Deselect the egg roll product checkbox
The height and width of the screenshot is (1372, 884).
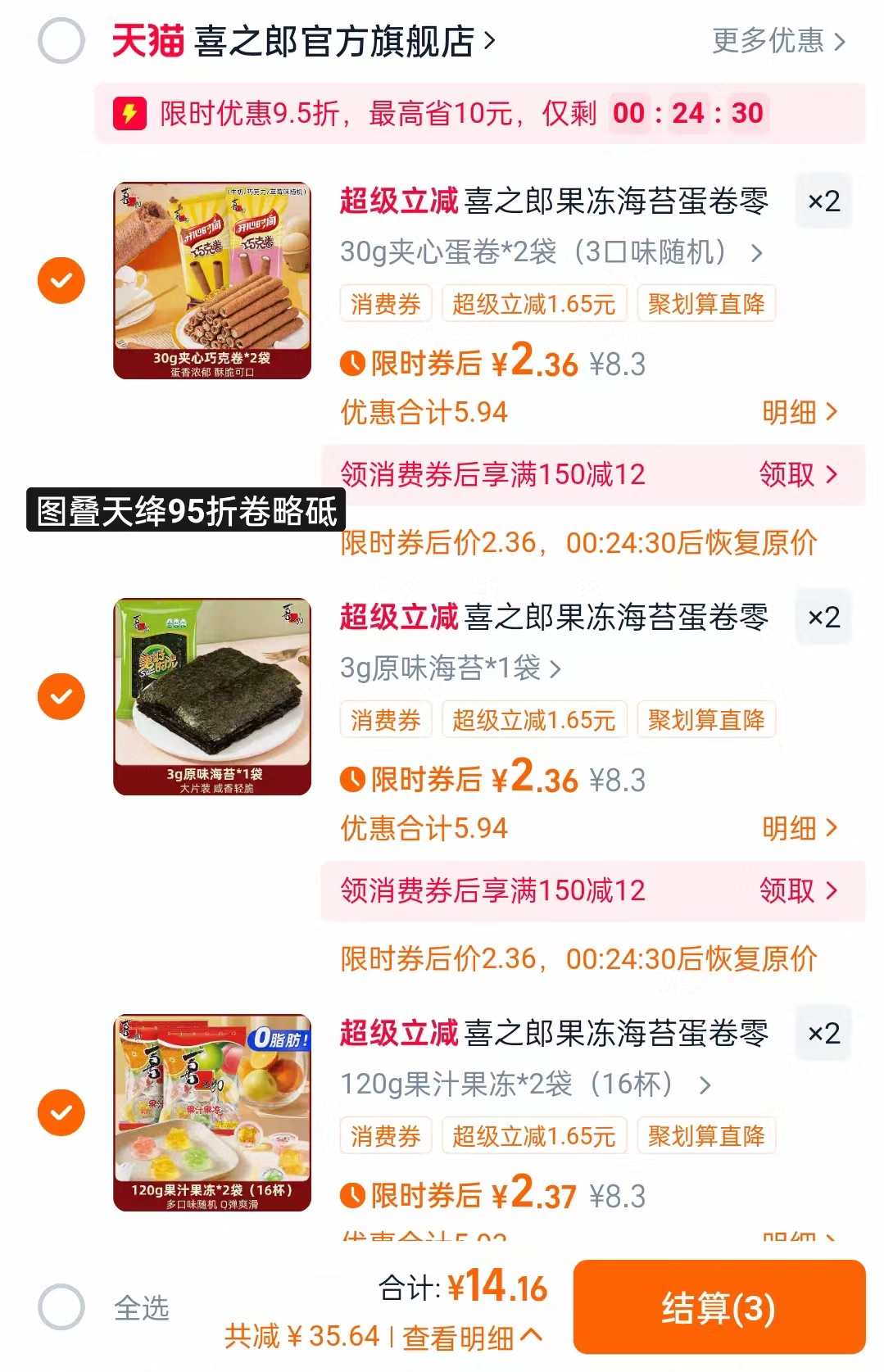pos(60,280)
